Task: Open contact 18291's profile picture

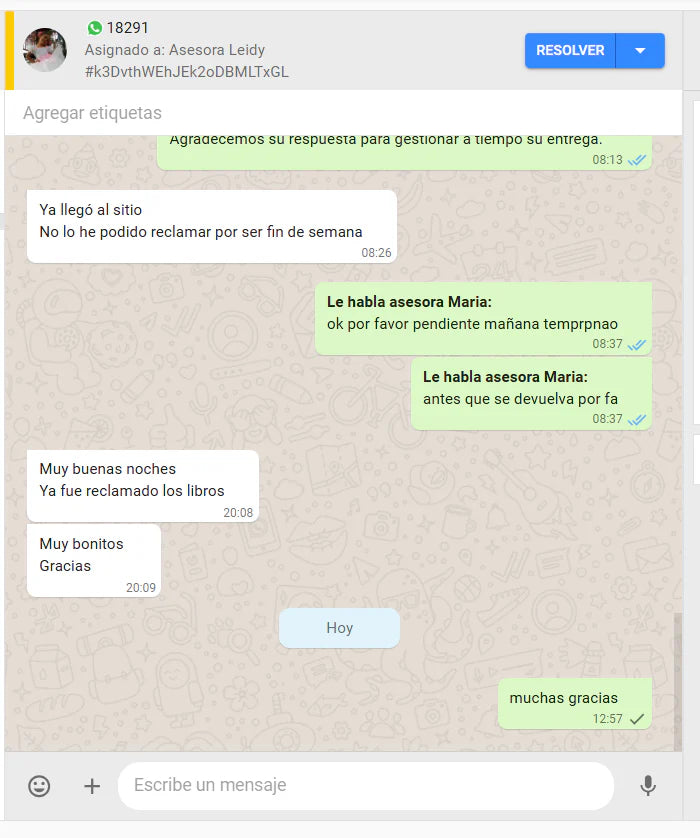Action: pos(45,50)
